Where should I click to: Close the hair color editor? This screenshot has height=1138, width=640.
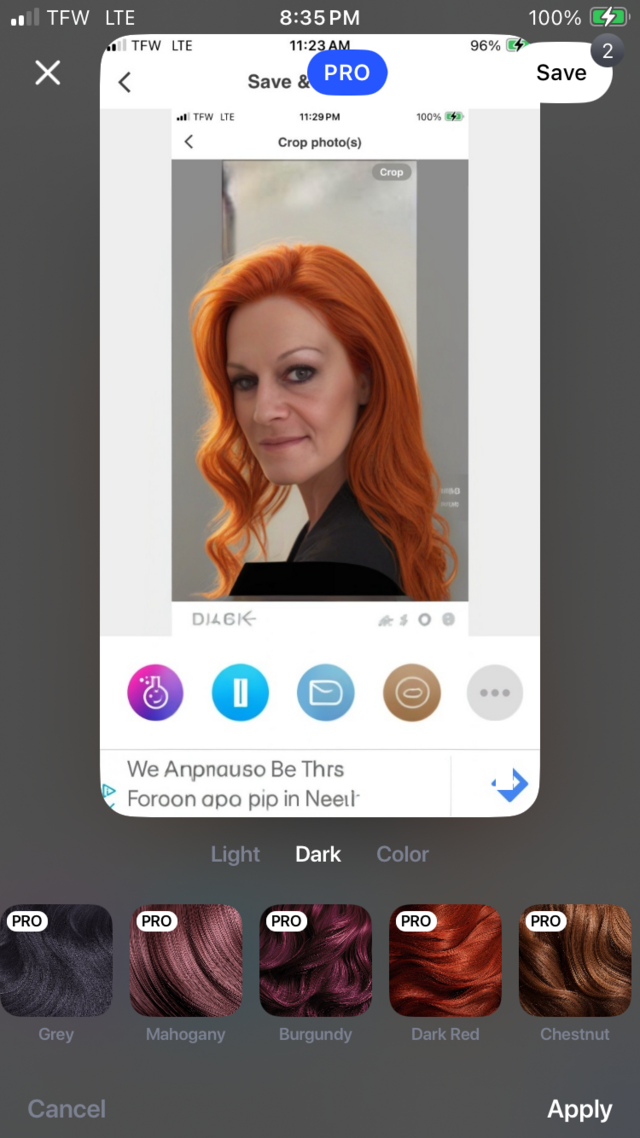click(x=47, y=72)
